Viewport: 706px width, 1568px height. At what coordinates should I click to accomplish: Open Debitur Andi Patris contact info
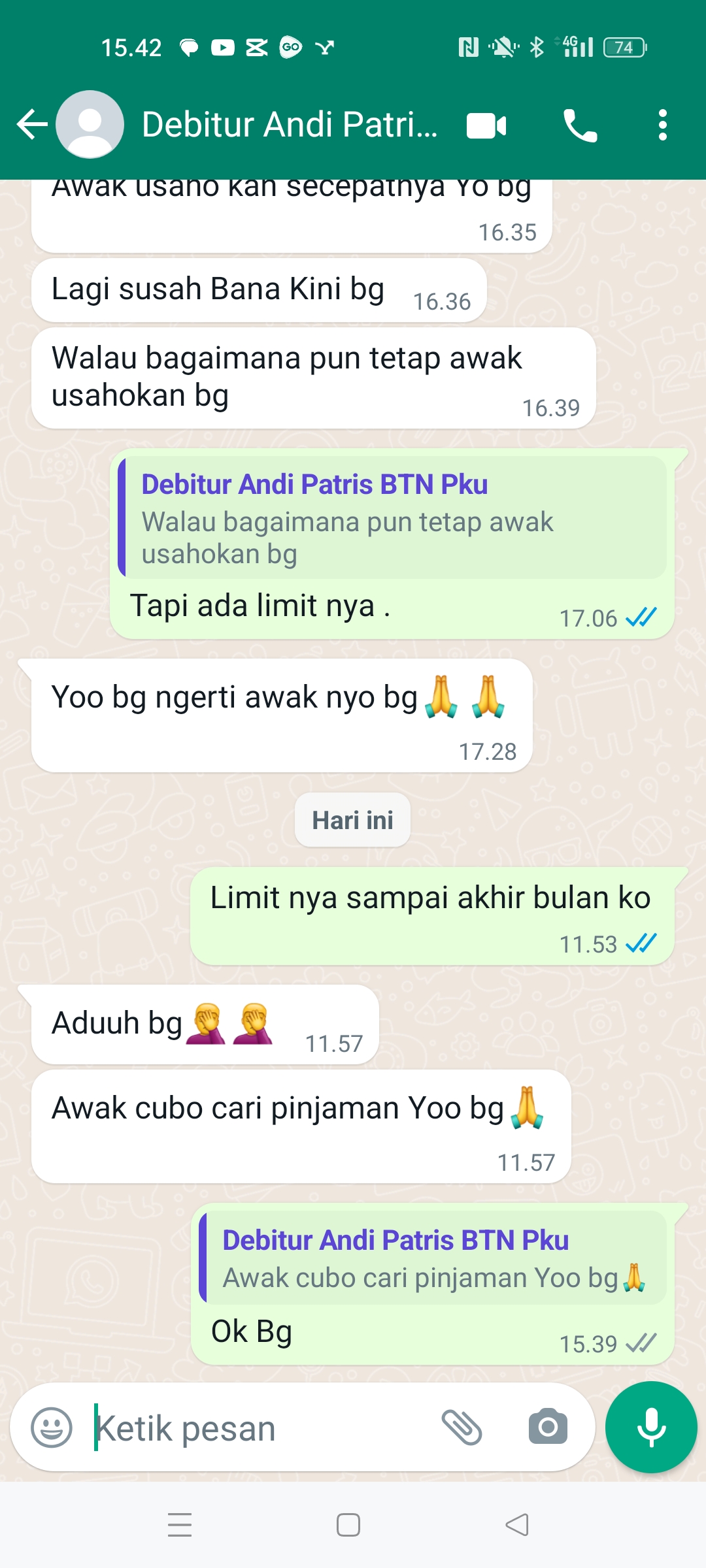(289, 124)
